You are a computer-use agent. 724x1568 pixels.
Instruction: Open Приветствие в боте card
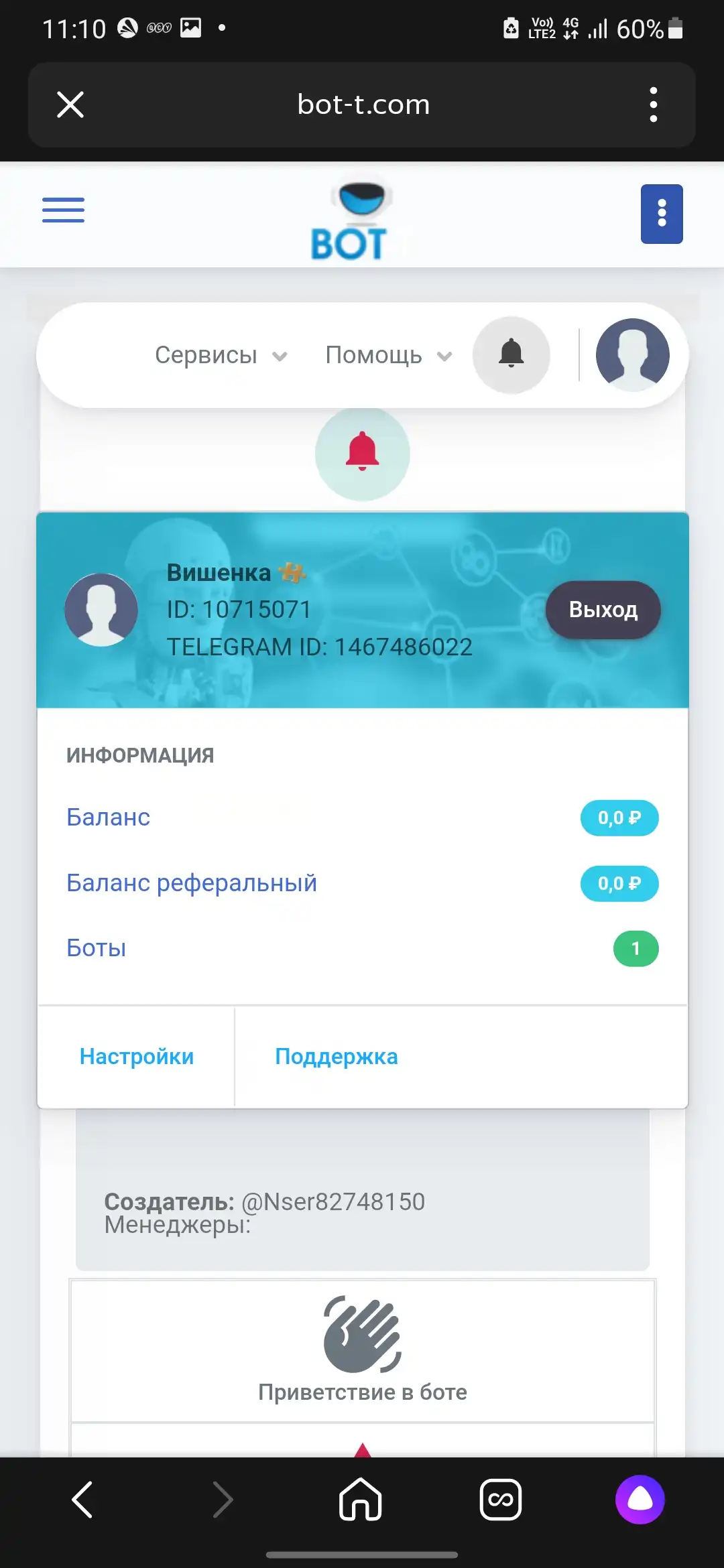[363, 1351]
